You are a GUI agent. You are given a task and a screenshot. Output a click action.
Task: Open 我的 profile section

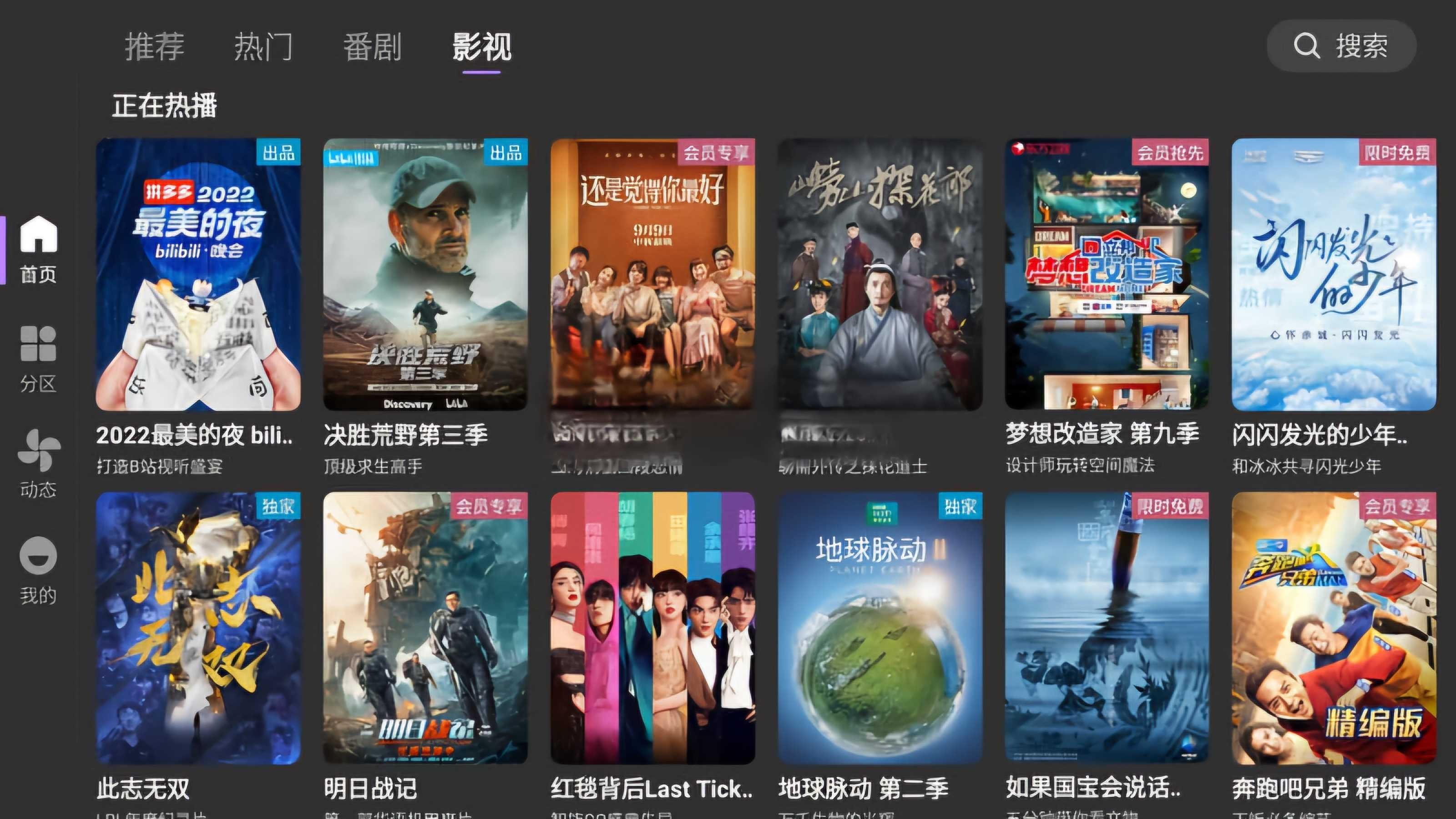[38, 570]
